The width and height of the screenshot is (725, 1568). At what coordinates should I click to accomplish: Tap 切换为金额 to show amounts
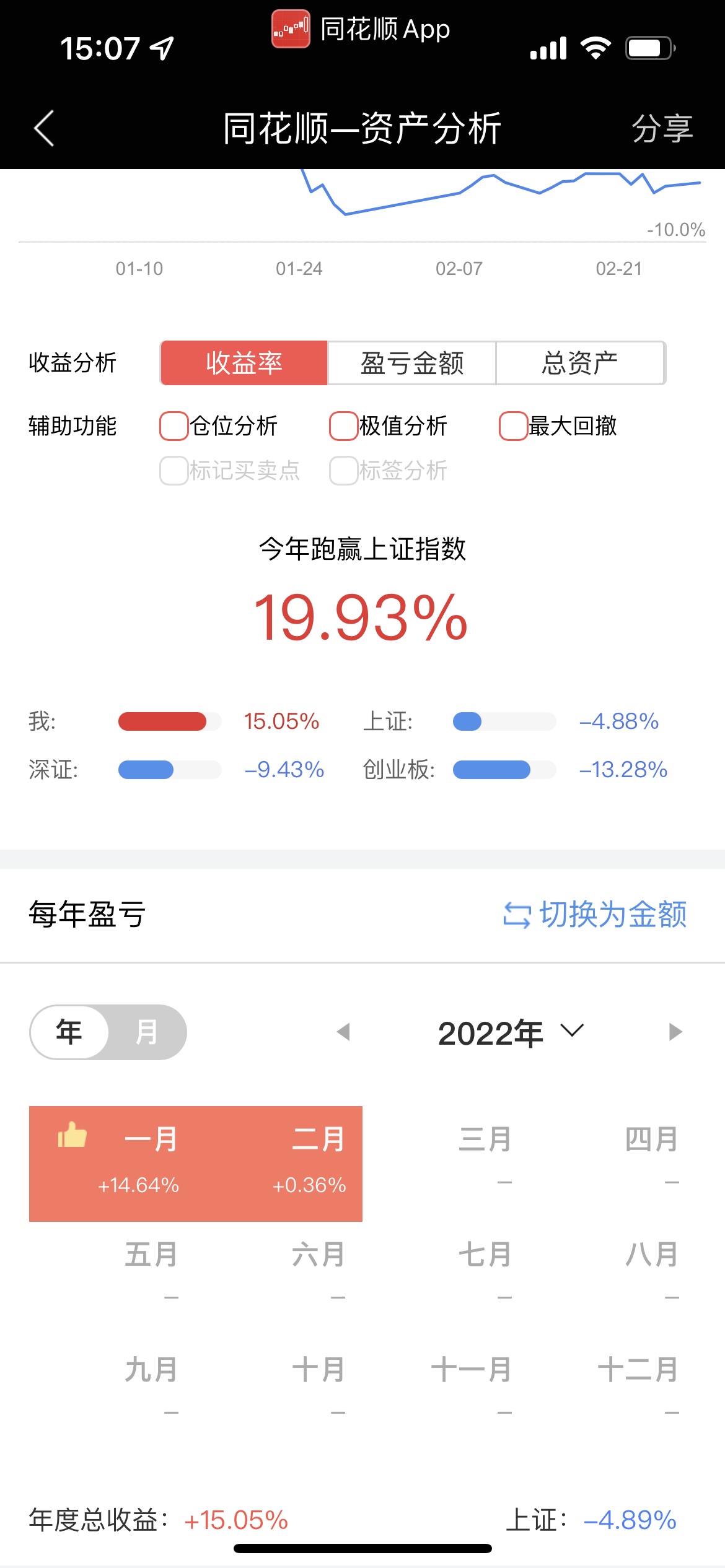click(x=595, y=915)
